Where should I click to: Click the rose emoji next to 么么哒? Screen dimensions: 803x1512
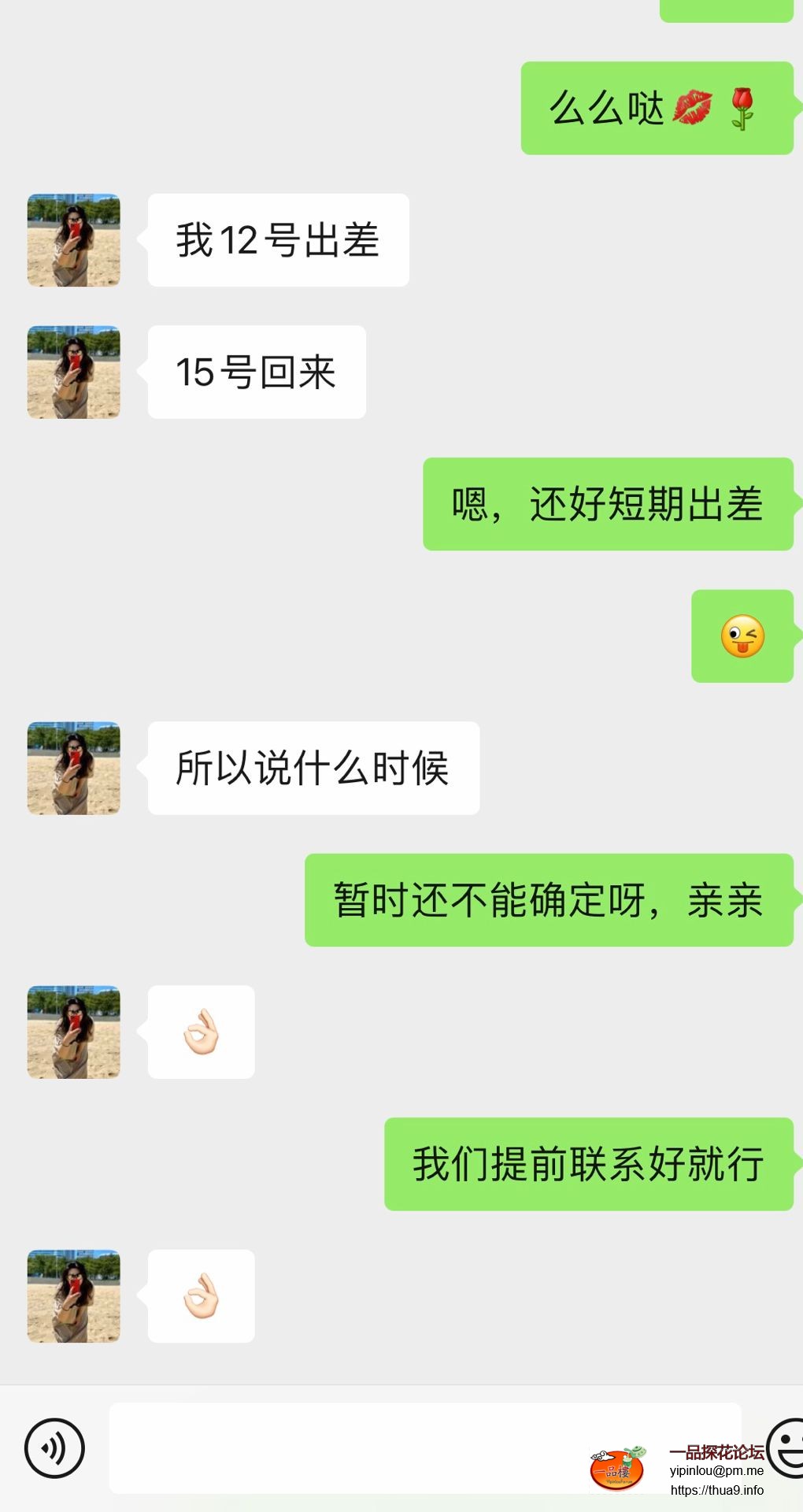coord(741,110)
